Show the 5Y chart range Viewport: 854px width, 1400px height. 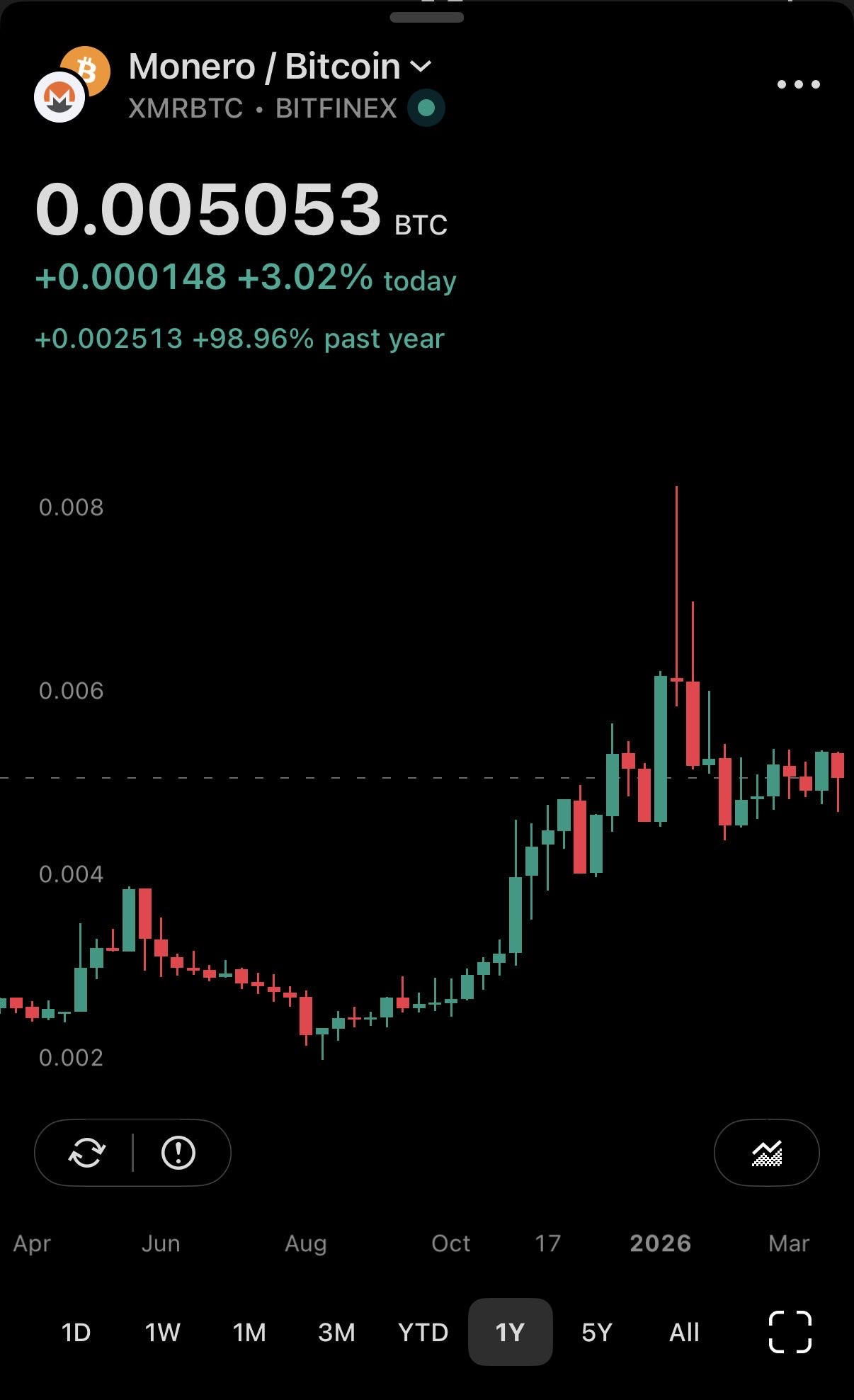tap(597, 1333)
